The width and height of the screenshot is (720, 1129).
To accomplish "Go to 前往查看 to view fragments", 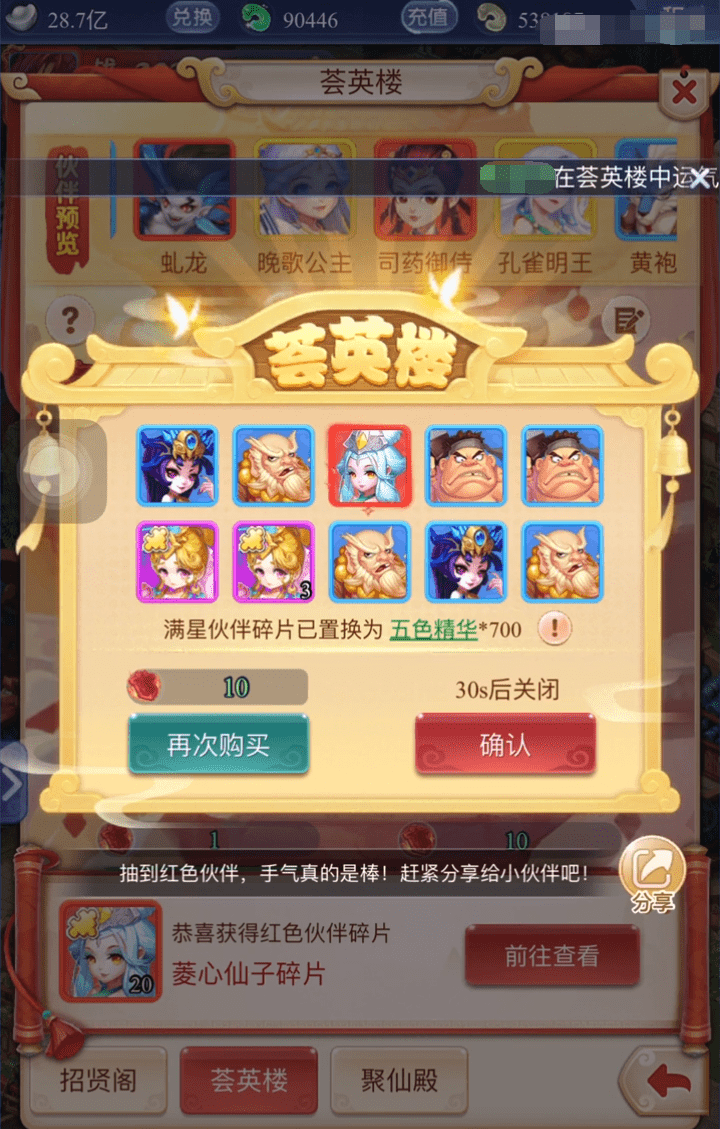I will click(551, 956).
